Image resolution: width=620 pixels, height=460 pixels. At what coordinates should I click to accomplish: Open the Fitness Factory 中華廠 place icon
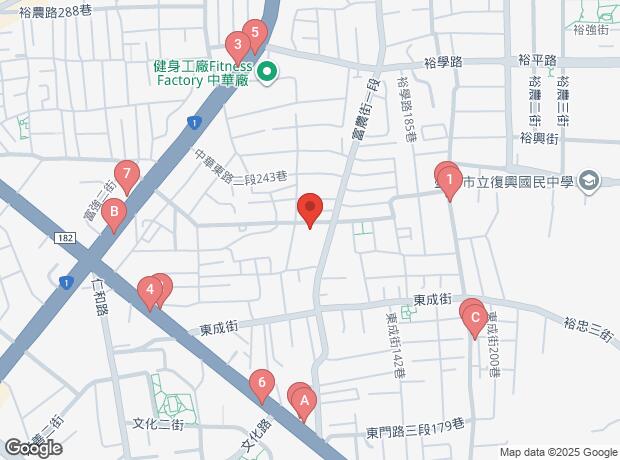pos(267,72)
